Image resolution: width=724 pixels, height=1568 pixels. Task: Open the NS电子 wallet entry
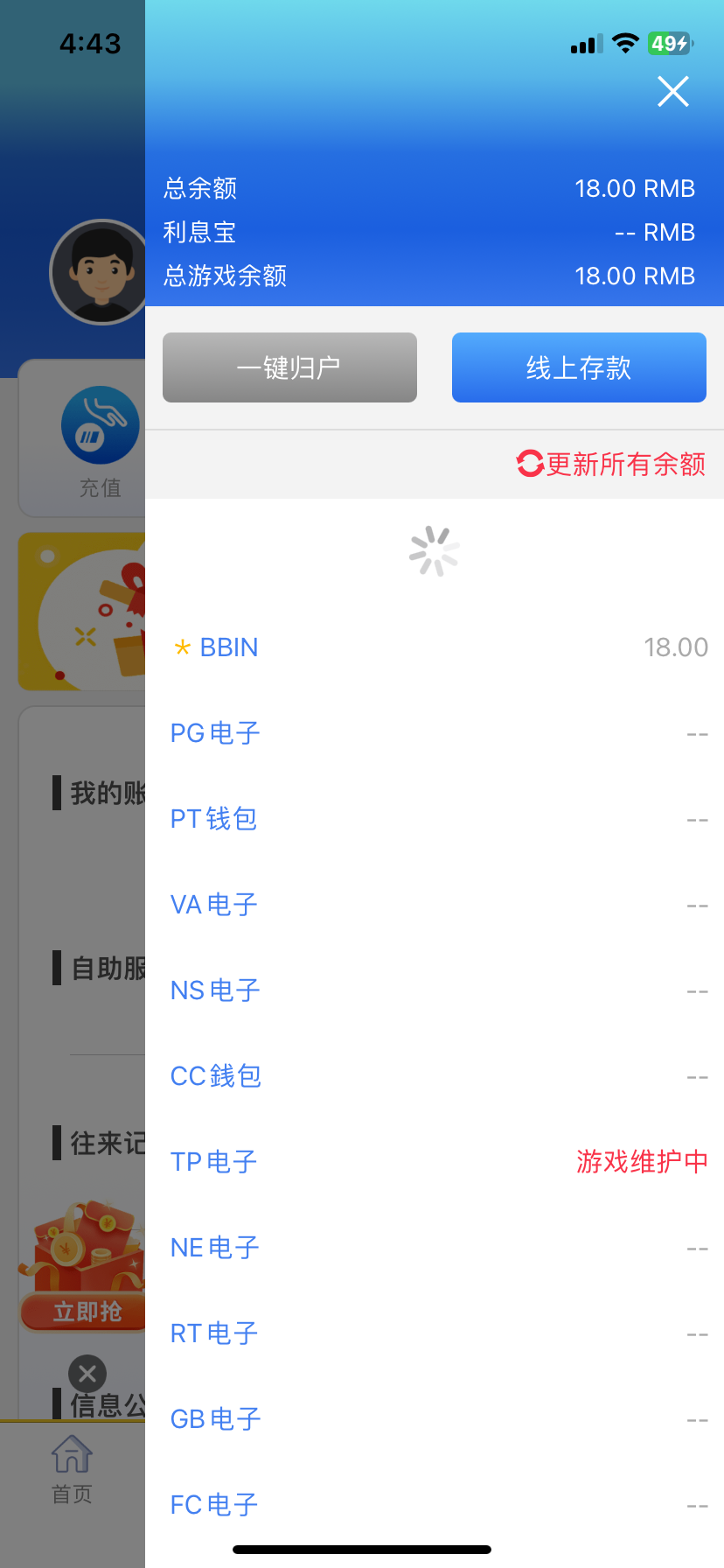(x=215, y=990)
